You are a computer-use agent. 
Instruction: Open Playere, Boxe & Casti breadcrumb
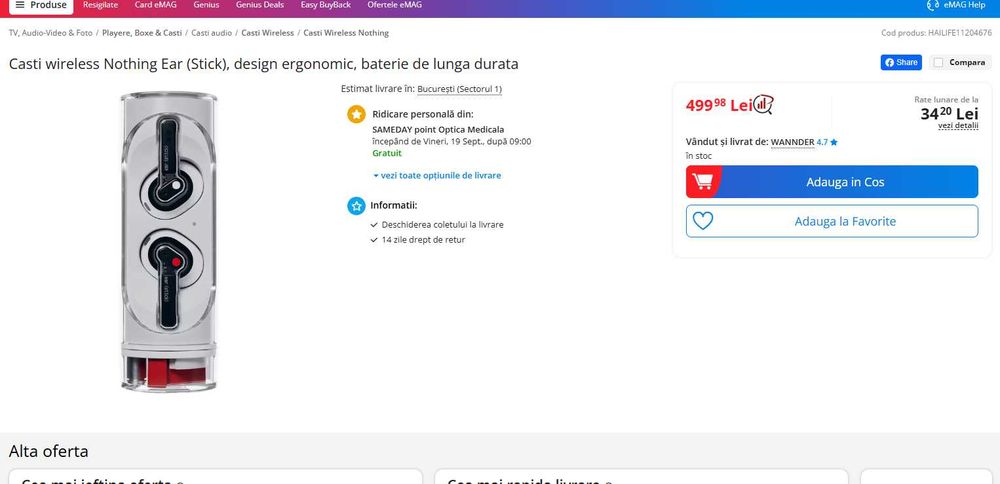click(142, 33)
